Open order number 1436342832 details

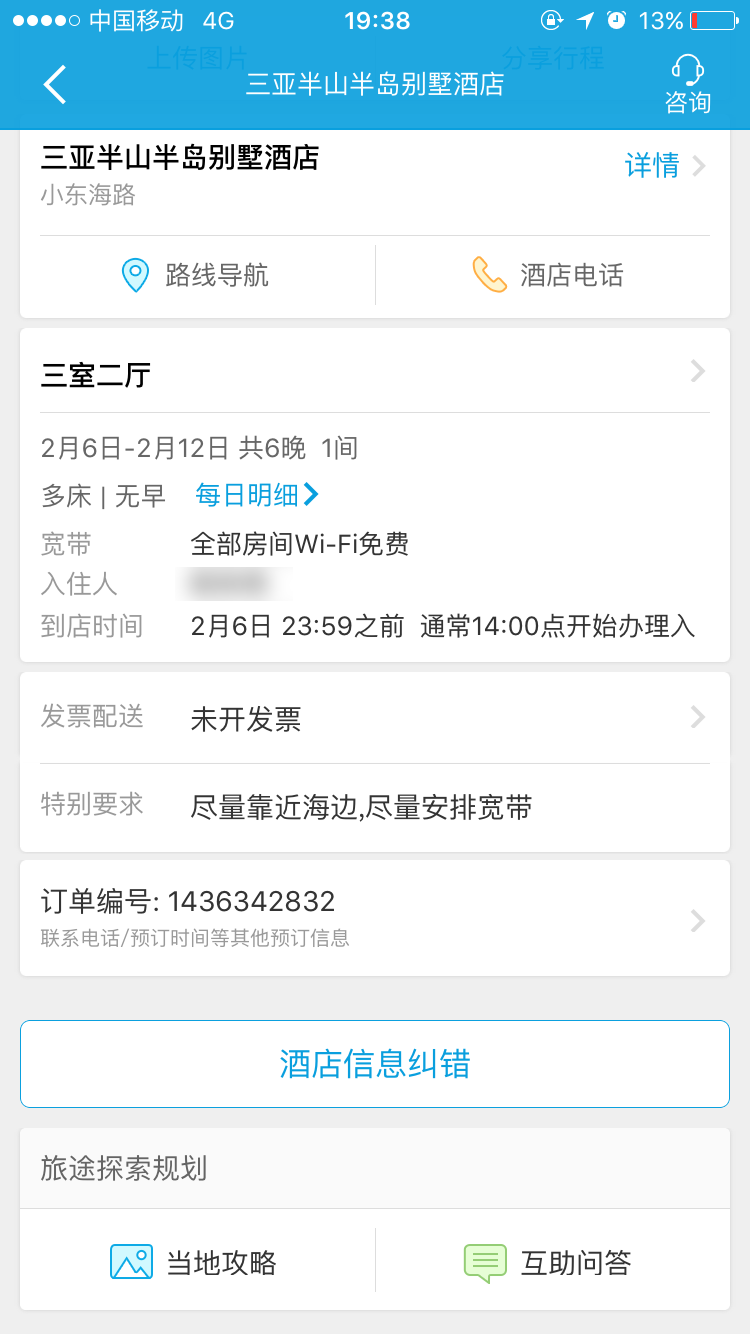point(374,917)
